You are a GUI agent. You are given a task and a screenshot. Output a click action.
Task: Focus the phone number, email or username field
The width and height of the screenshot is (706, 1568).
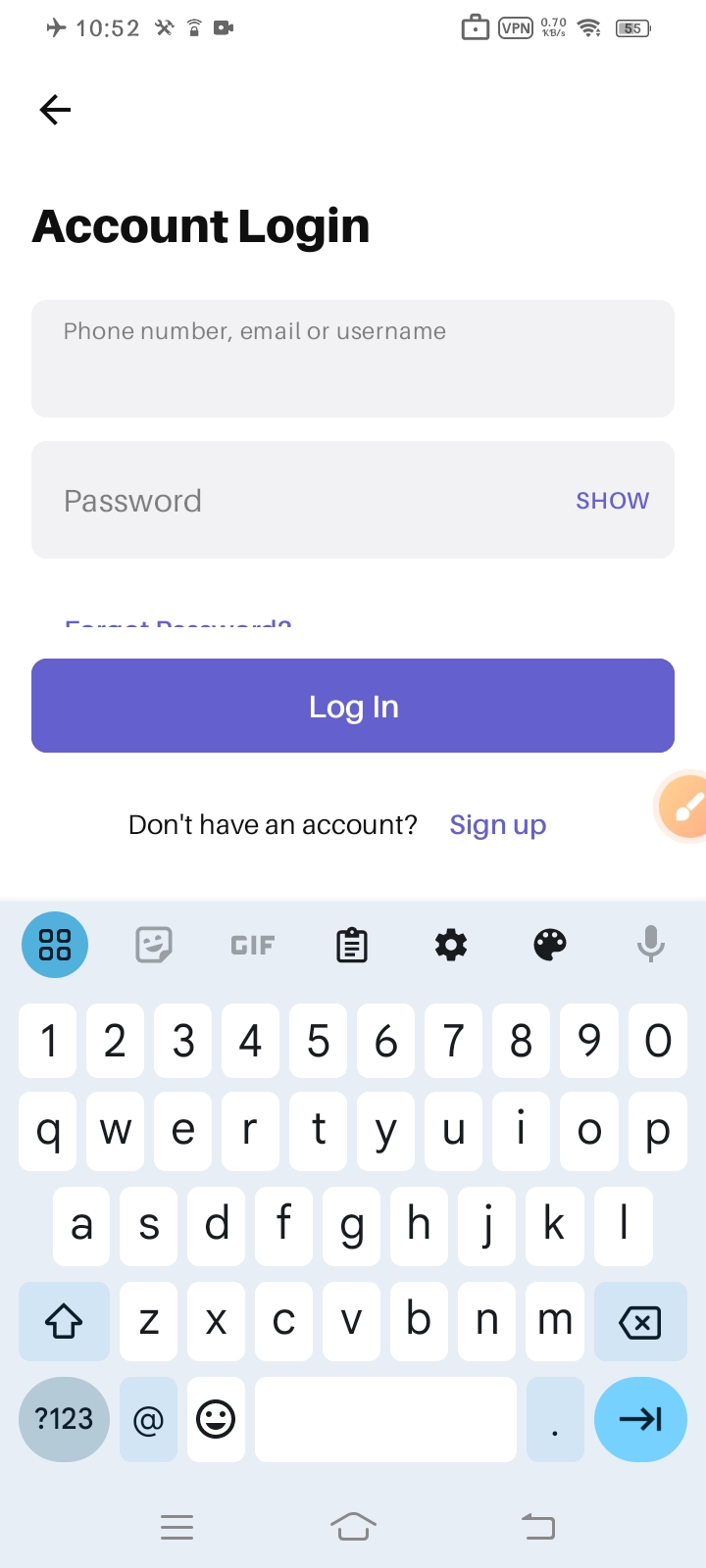click(x=353, y=359)
